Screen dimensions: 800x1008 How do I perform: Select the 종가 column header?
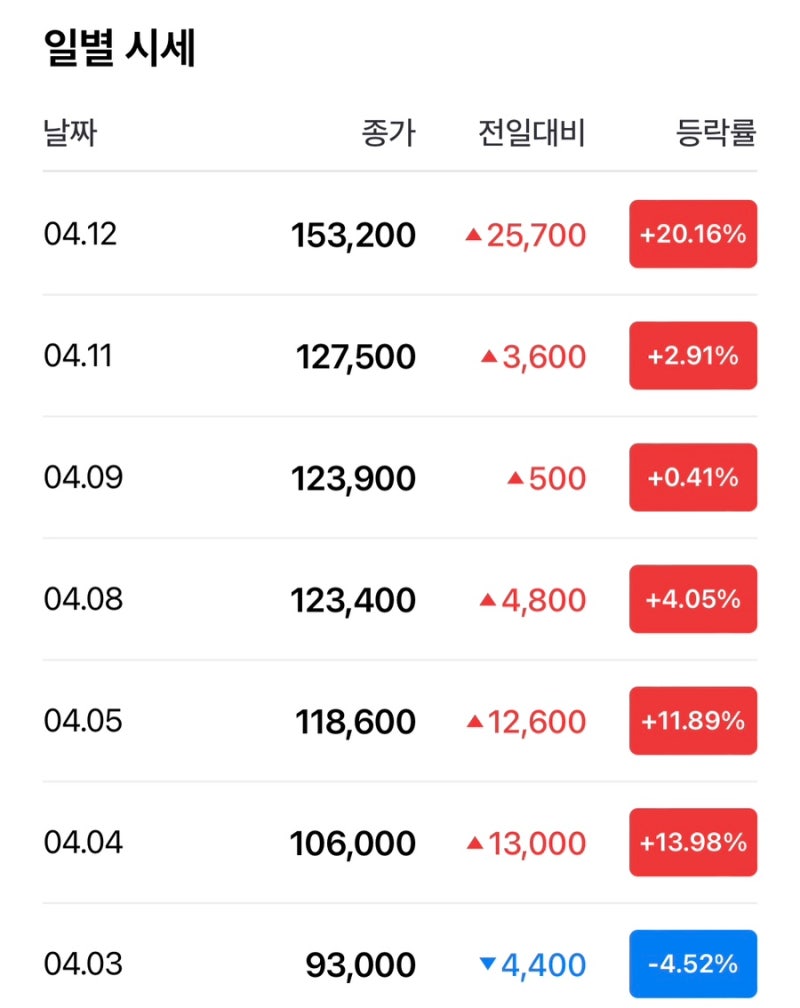388,133
